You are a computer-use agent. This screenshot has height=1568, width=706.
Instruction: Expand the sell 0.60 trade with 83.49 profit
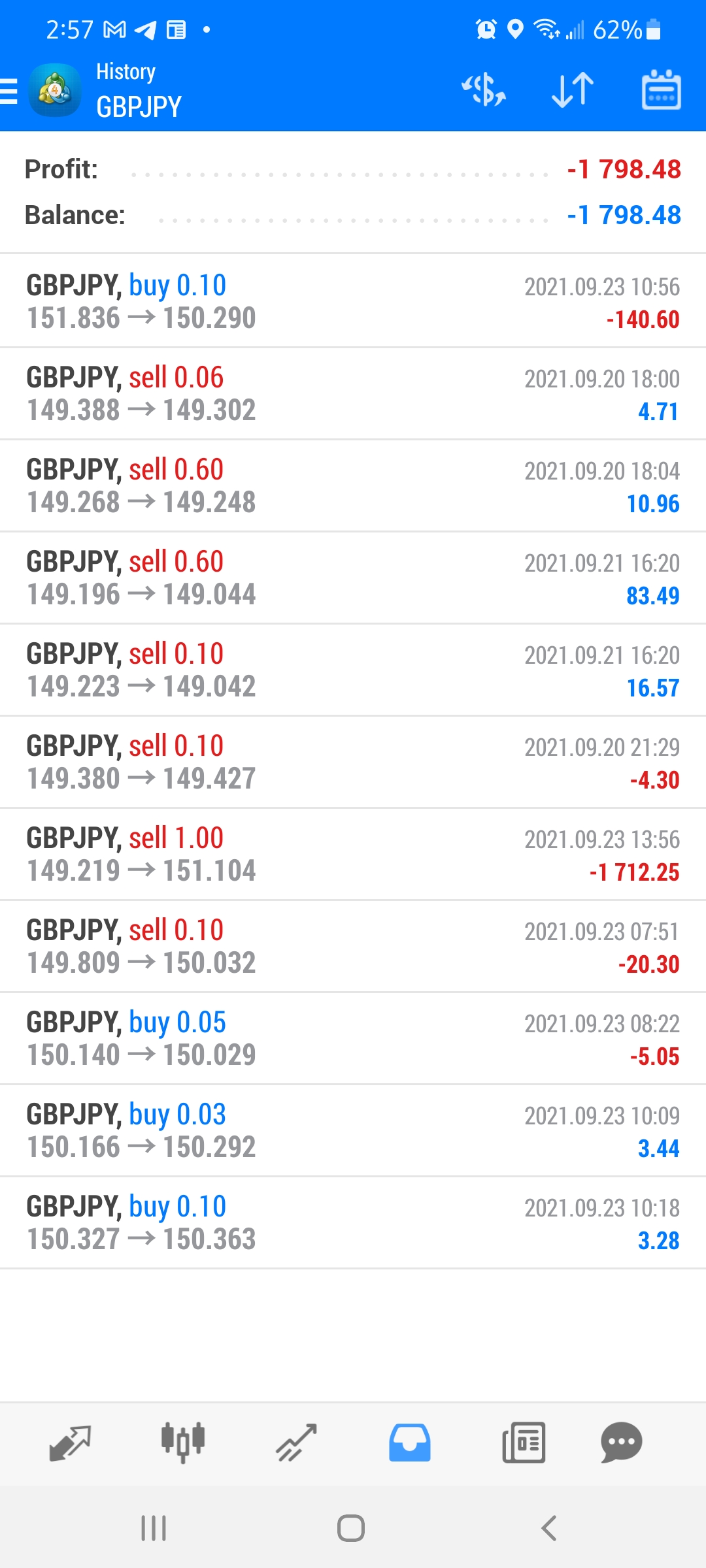(x=353, y=578)
